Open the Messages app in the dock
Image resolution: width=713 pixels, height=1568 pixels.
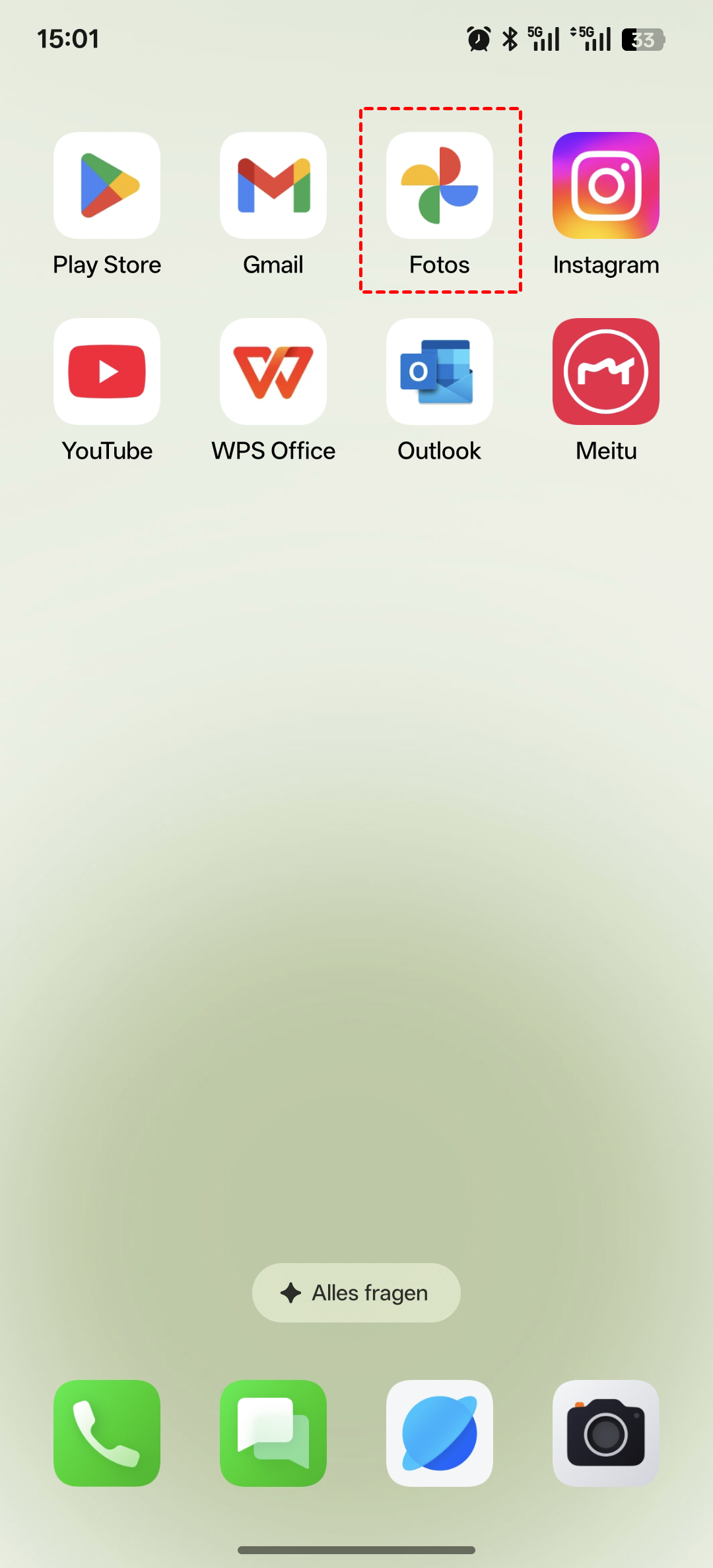(273, 1433)
